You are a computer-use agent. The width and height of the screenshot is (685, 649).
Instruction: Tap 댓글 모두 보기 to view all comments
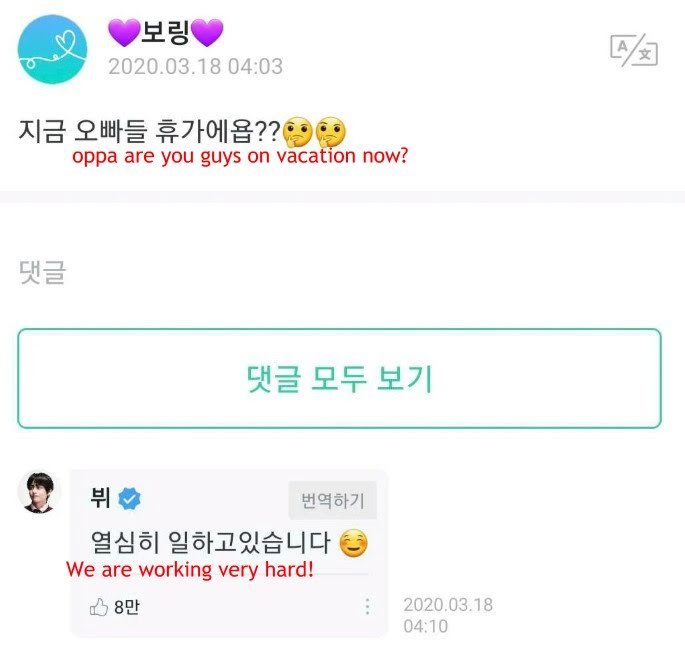point(339,378)
